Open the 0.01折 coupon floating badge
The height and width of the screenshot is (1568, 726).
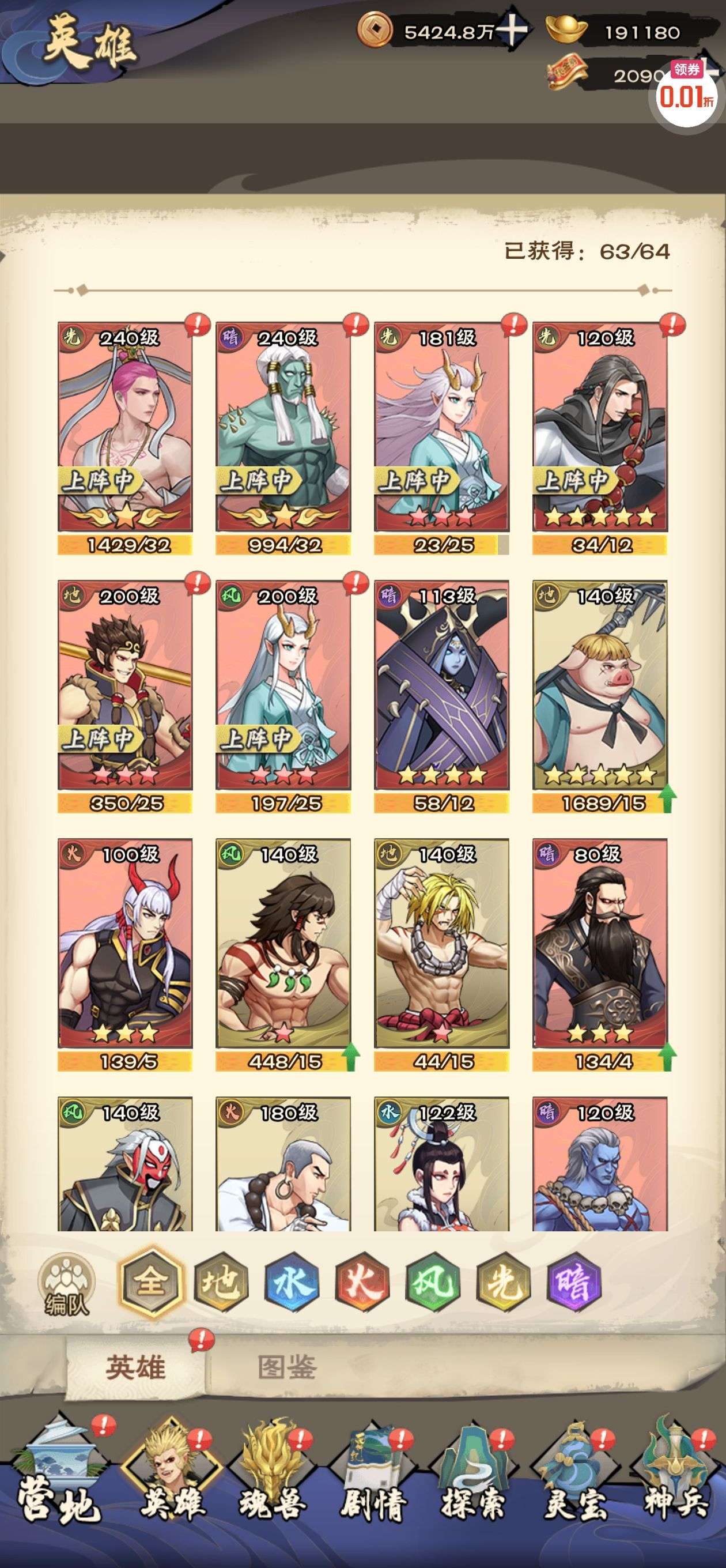(686, 95)
